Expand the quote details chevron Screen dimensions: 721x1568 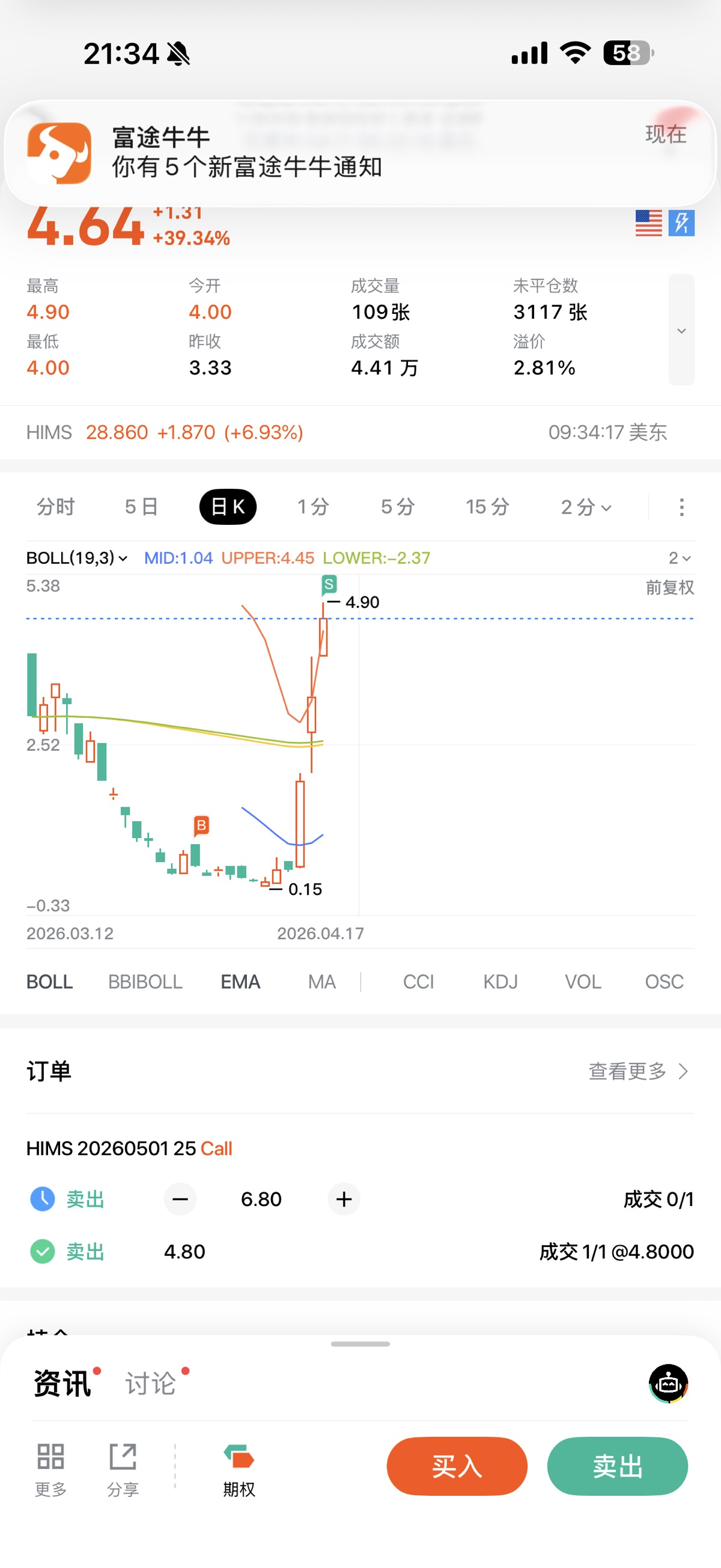[681, 331]
